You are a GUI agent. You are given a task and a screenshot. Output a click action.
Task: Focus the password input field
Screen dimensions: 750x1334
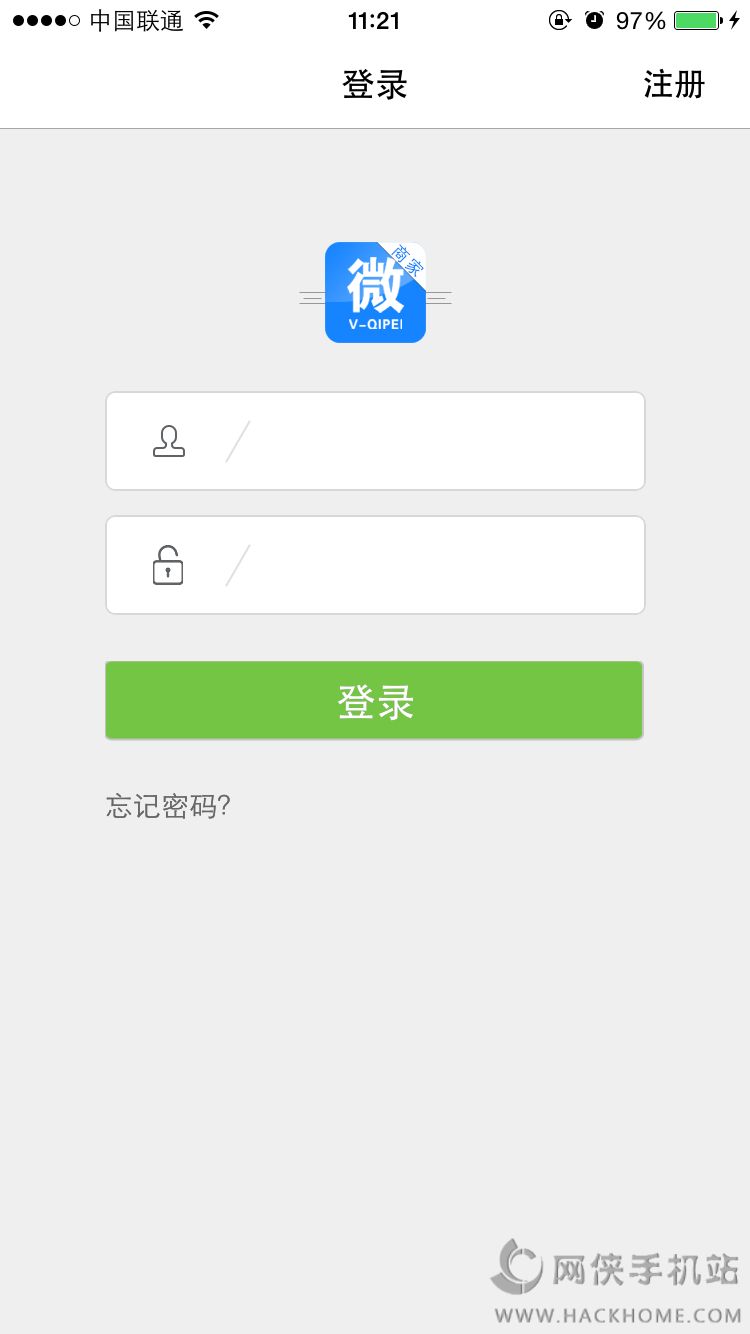[440, 565]
